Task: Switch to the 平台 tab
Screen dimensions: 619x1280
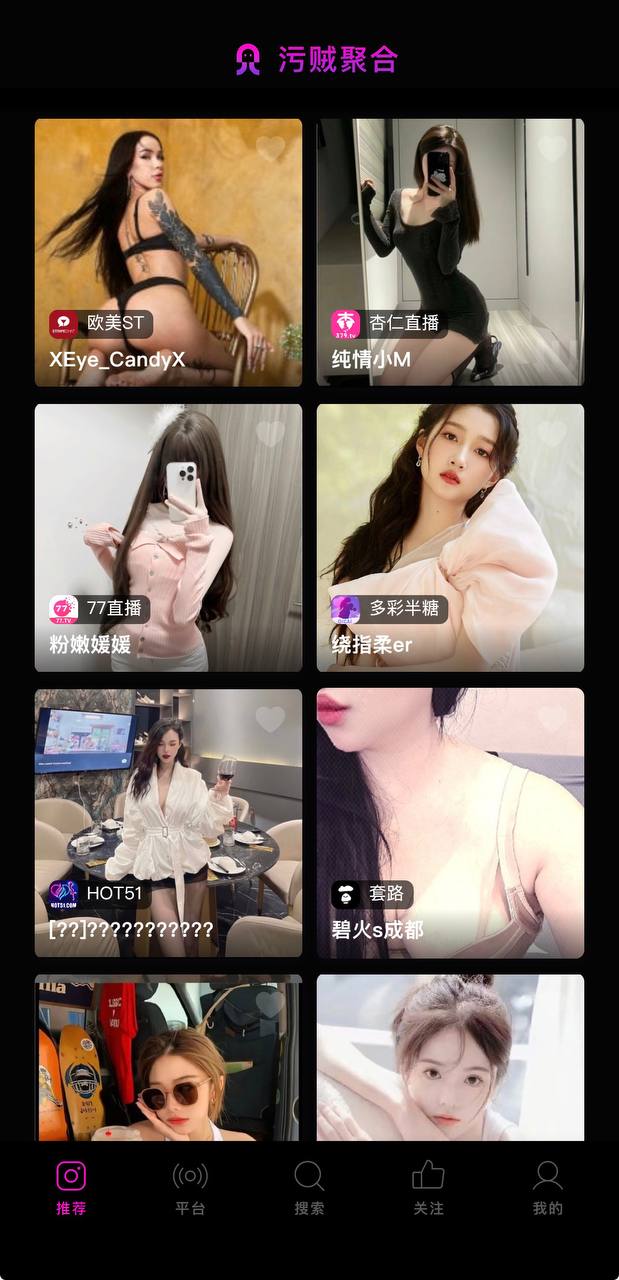Action: (x=190, y=1187)
